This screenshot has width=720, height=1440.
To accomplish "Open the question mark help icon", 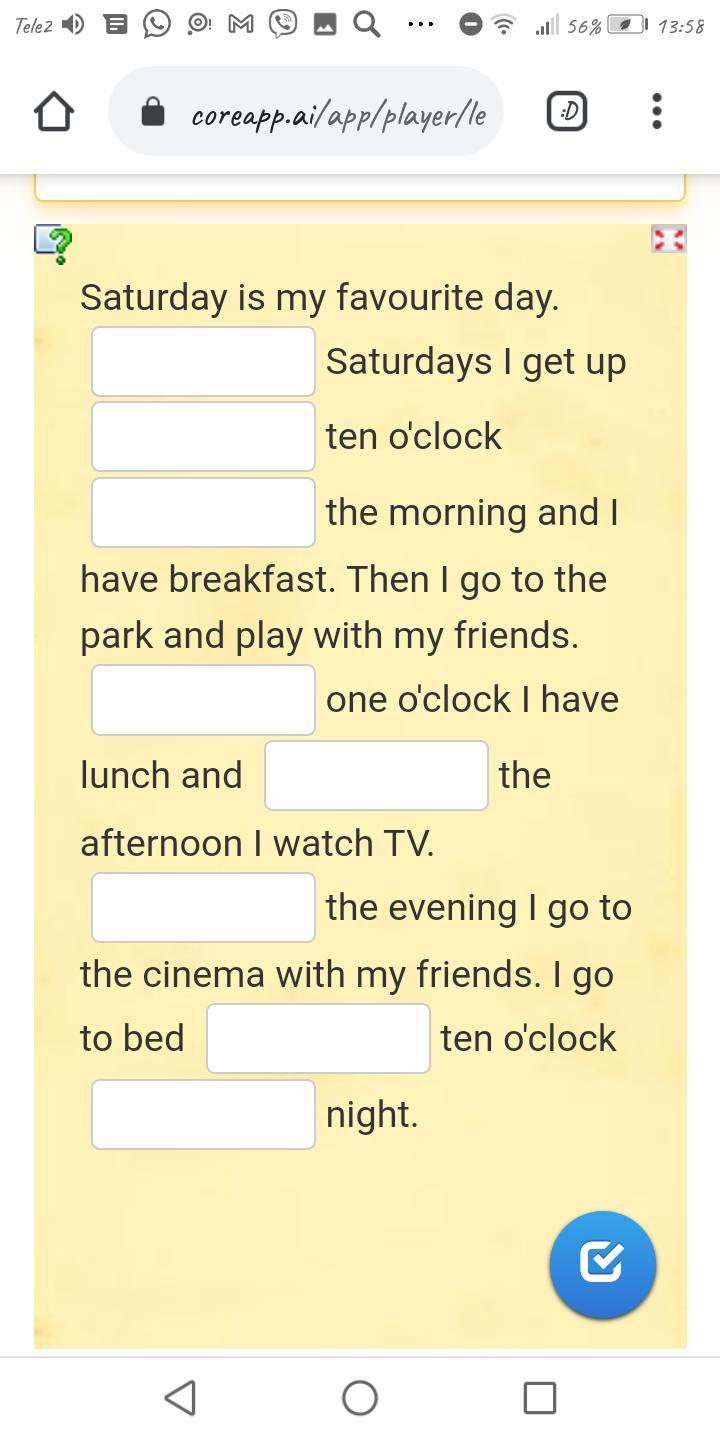I will pos(54,243).
